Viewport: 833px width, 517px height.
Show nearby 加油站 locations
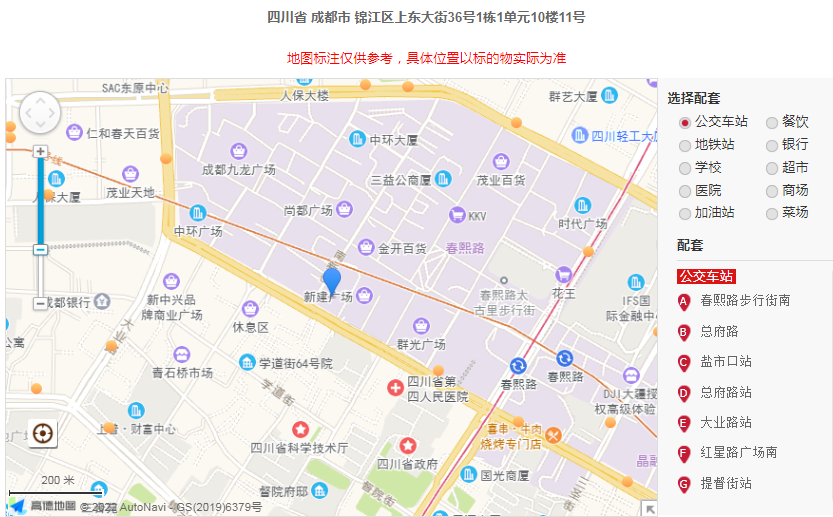point(685,214)
